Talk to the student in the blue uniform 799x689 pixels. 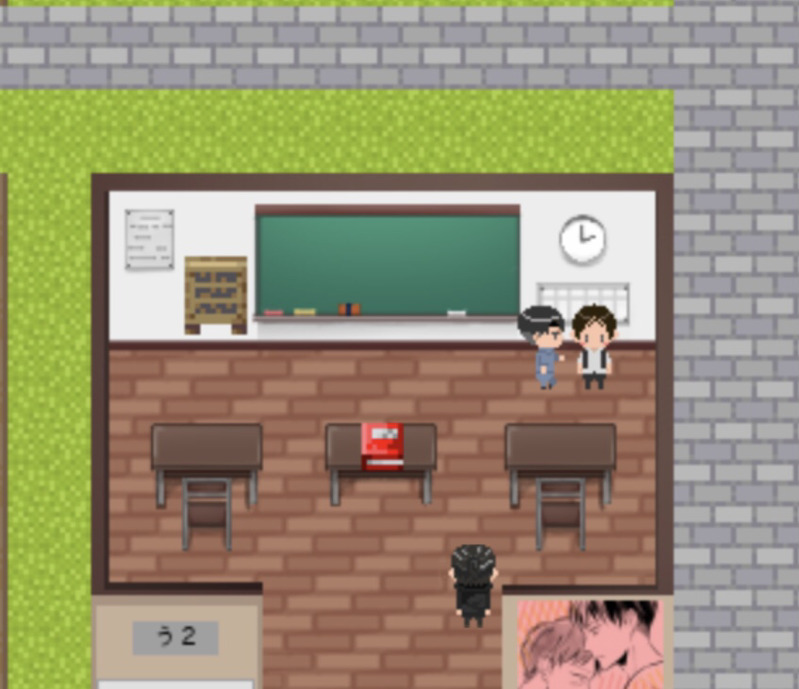[543, 347]
